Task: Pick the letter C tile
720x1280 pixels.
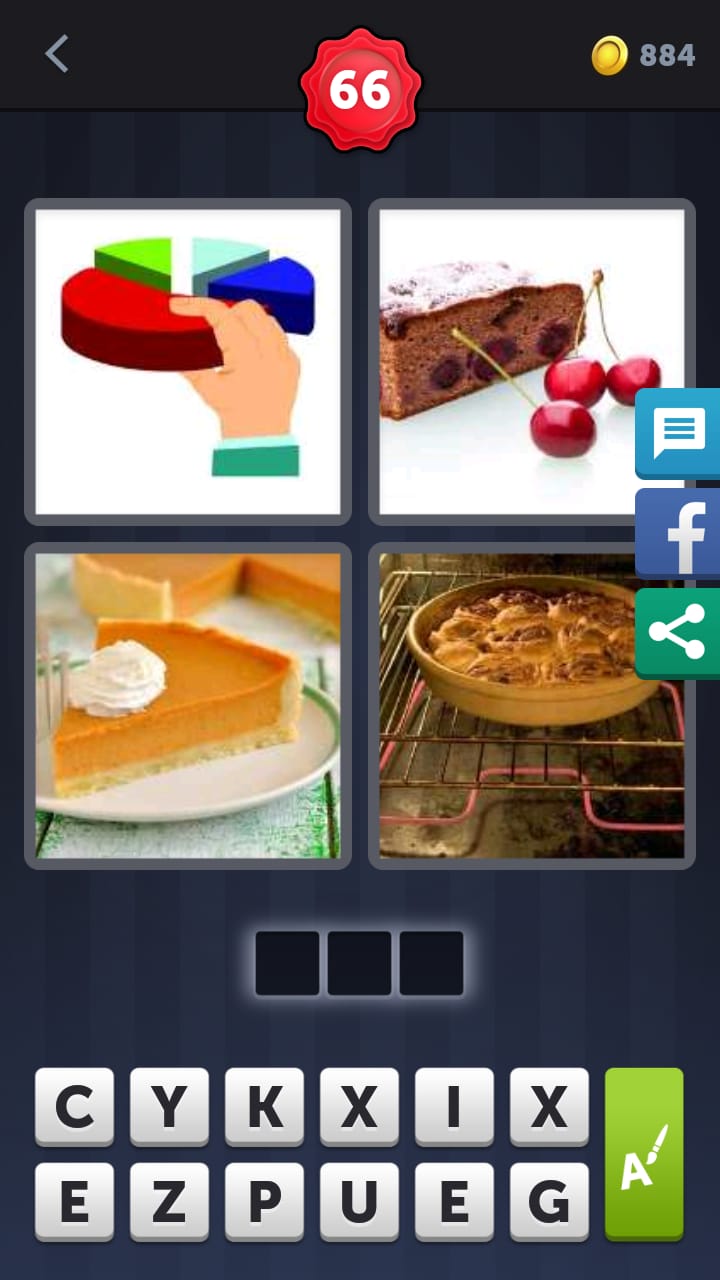Action: 74,1106
